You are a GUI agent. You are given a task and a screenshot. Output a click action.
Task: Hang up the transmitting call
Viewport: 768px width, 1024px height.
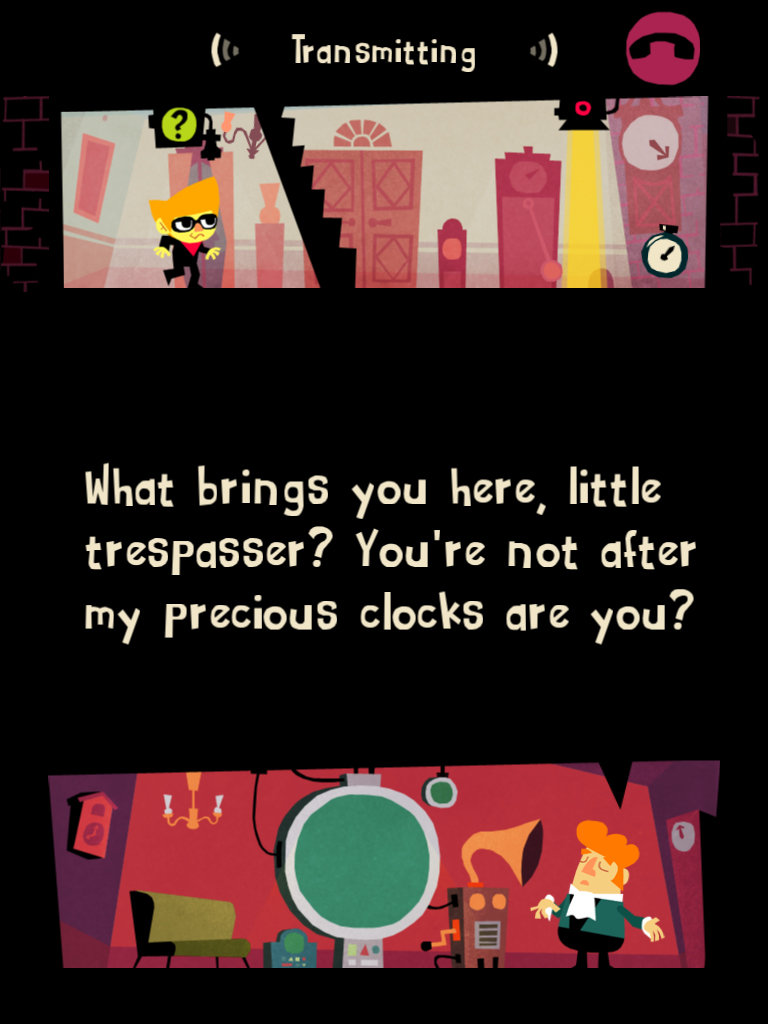click(x=662, y=48)
